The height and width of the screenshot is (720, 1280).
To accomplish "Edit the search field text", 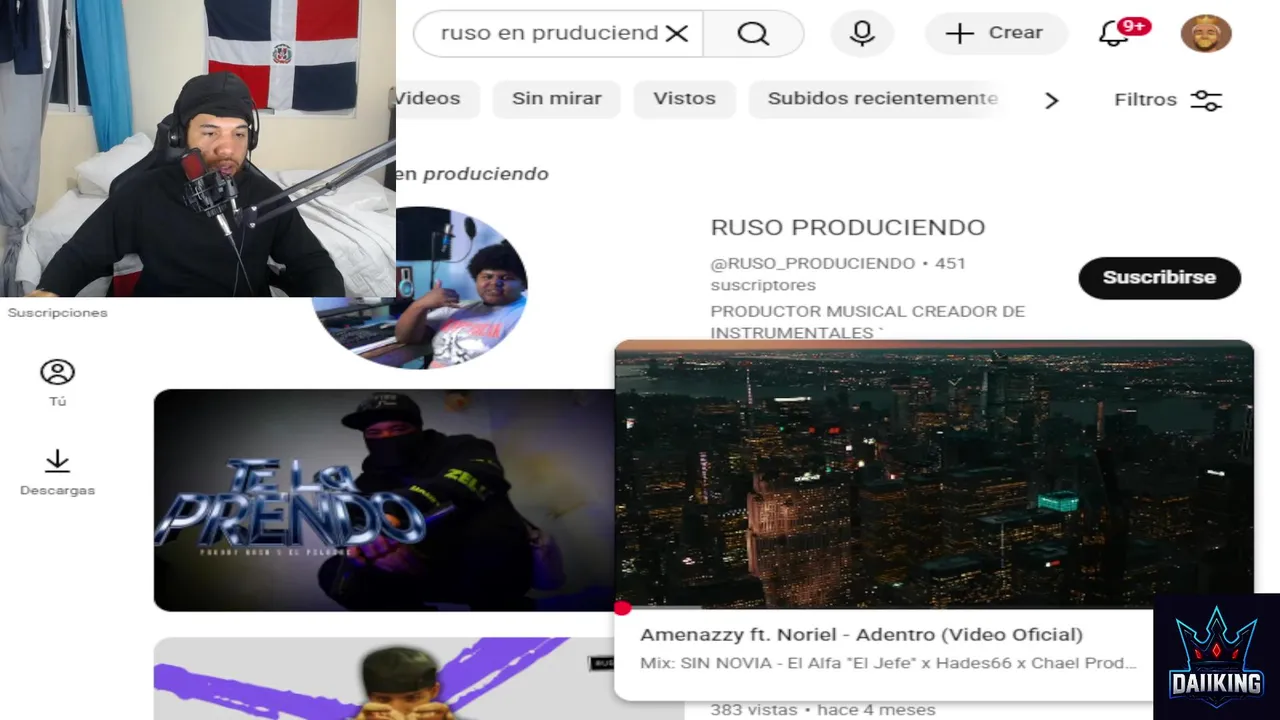I will tap(548, 33).
